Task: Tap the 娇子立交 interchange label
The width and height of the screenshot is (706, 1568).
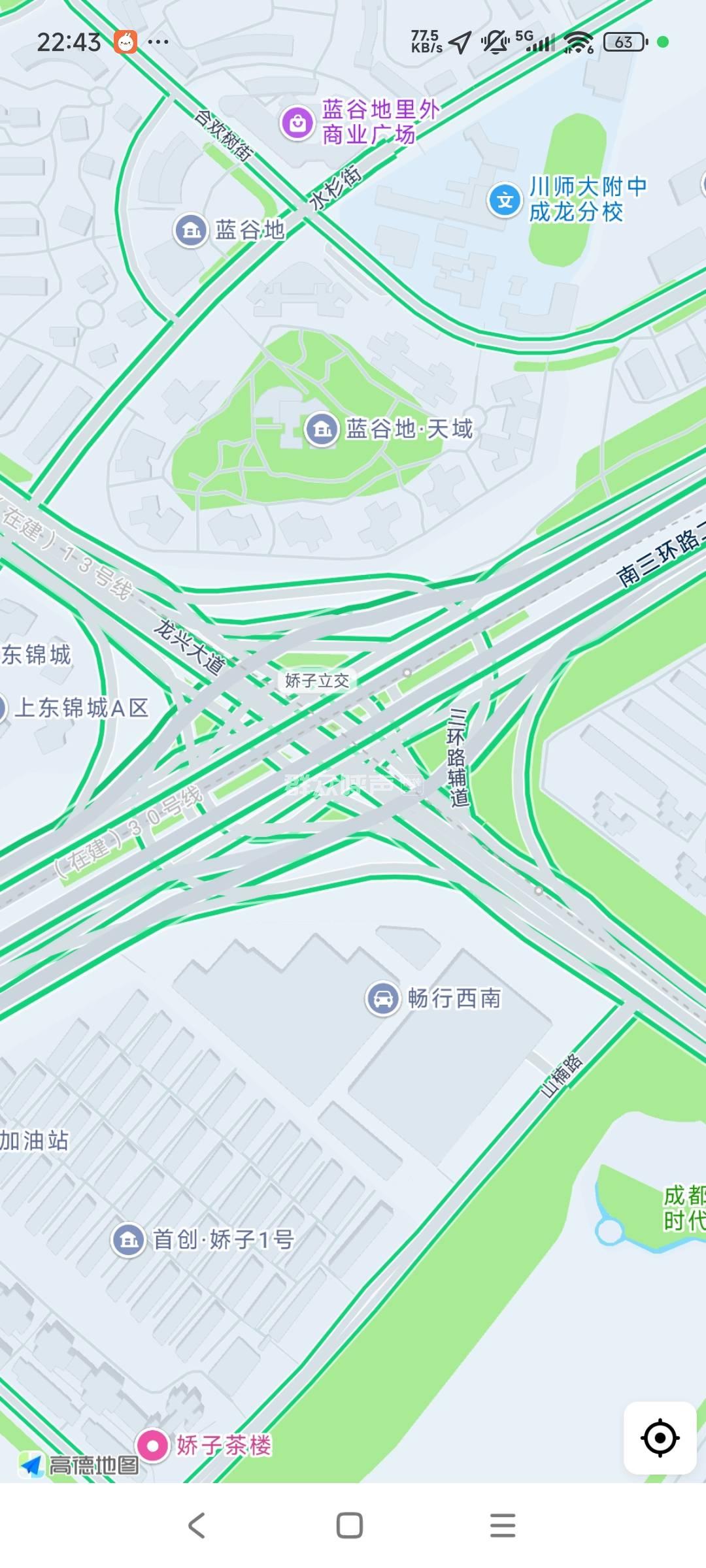Action: pyautogui.click(x=317, y=681)
